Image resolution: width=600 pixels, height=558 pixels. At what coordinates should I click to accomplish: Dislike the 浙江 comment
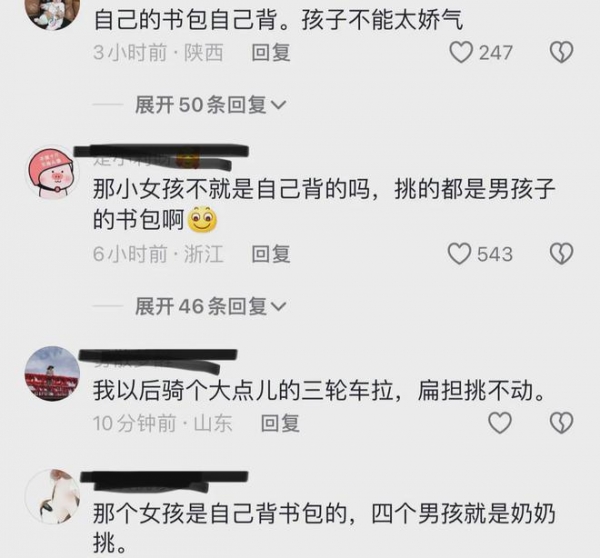[561, 254]
